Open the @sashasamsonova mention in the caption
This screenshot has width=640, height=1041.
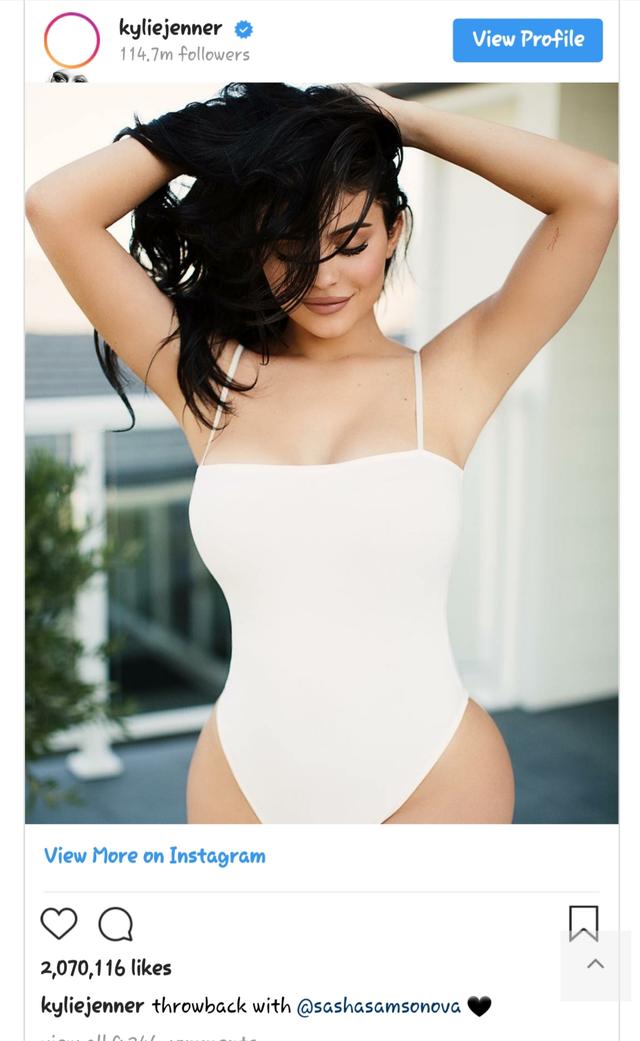pos(379,1006)
